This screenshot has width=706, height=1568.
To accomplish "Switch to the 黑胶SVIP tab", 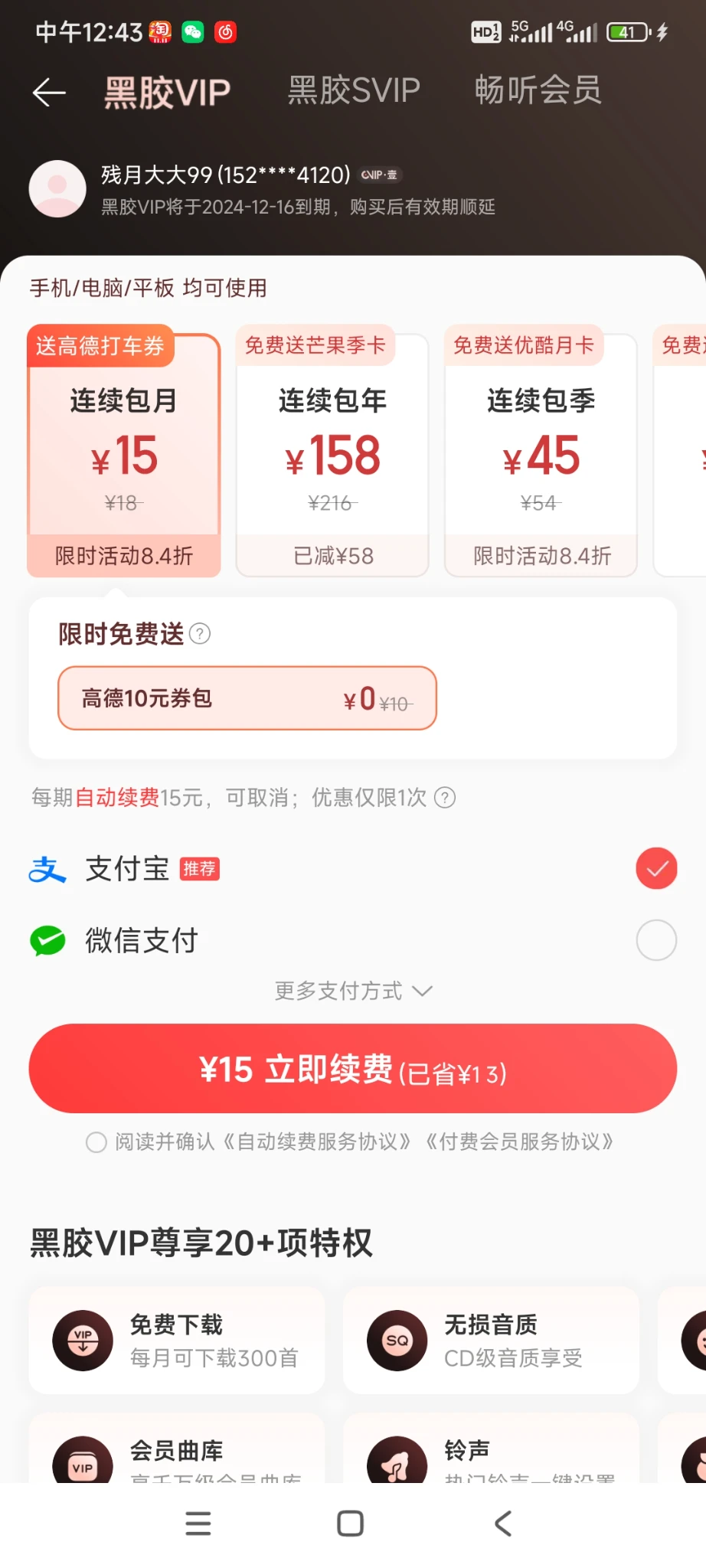I will [353, 91].
